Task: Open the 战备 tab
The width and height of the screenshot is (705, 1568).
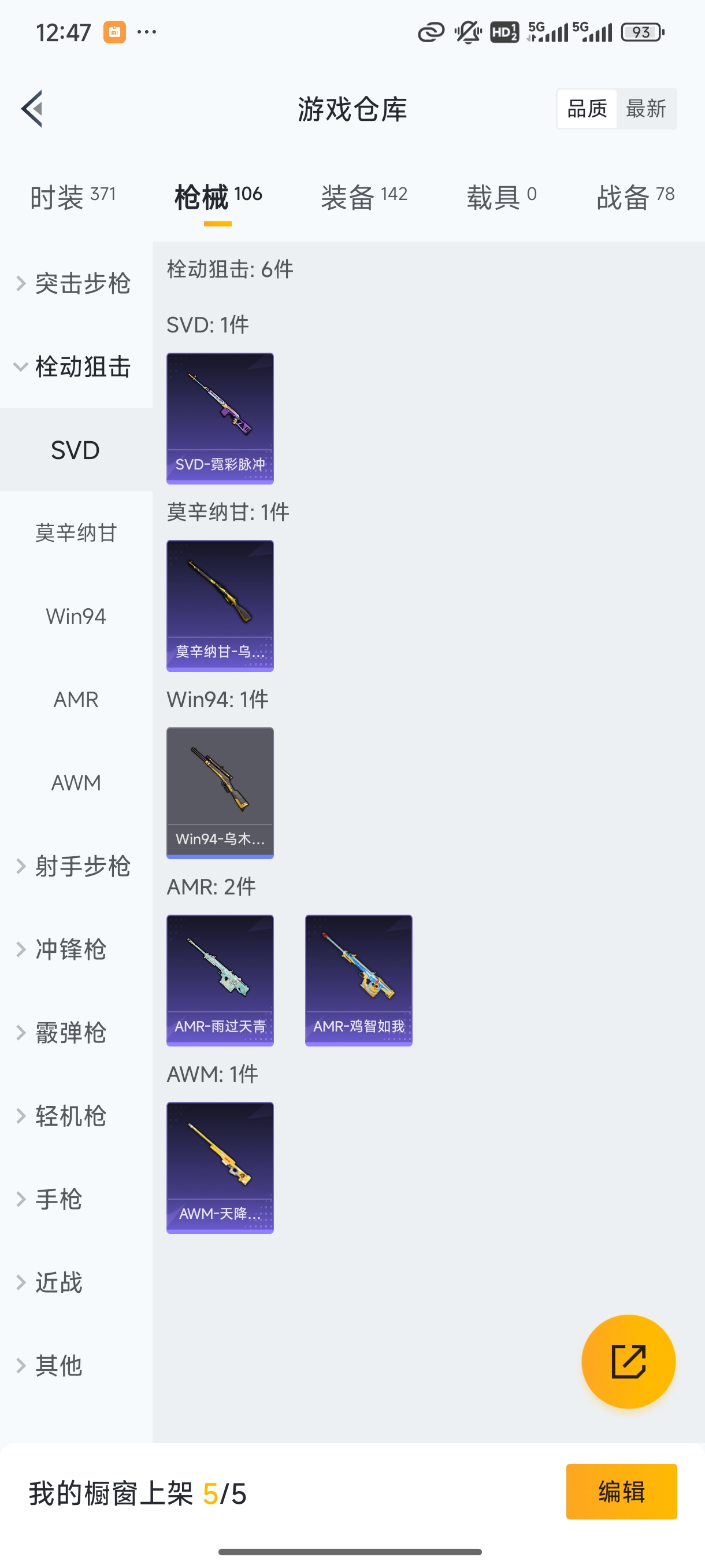Action: coord(634,196)
